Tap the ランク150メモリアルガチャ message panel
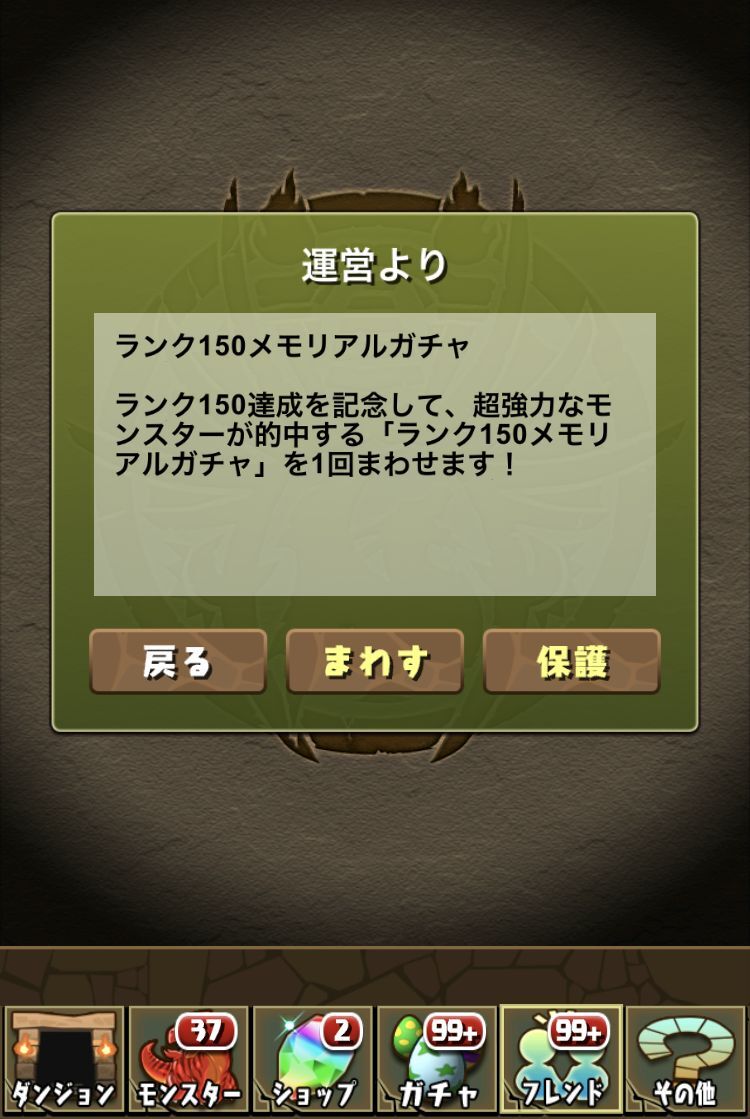Viewport: 750px width, 1119px height. [375, 450]
